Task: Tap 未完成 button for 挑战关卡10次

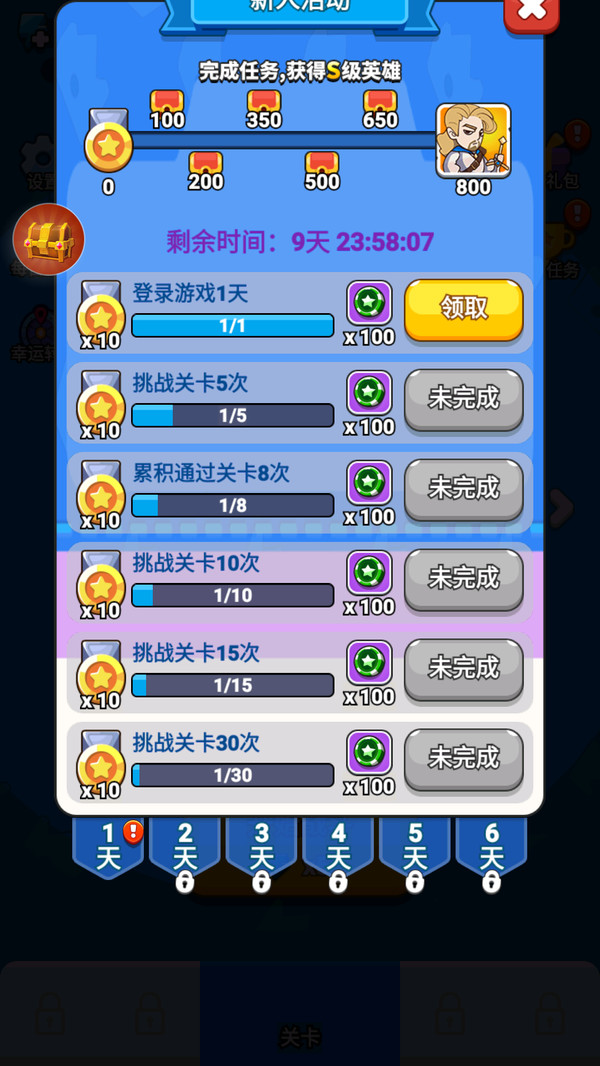Action: tap(463, 579)
